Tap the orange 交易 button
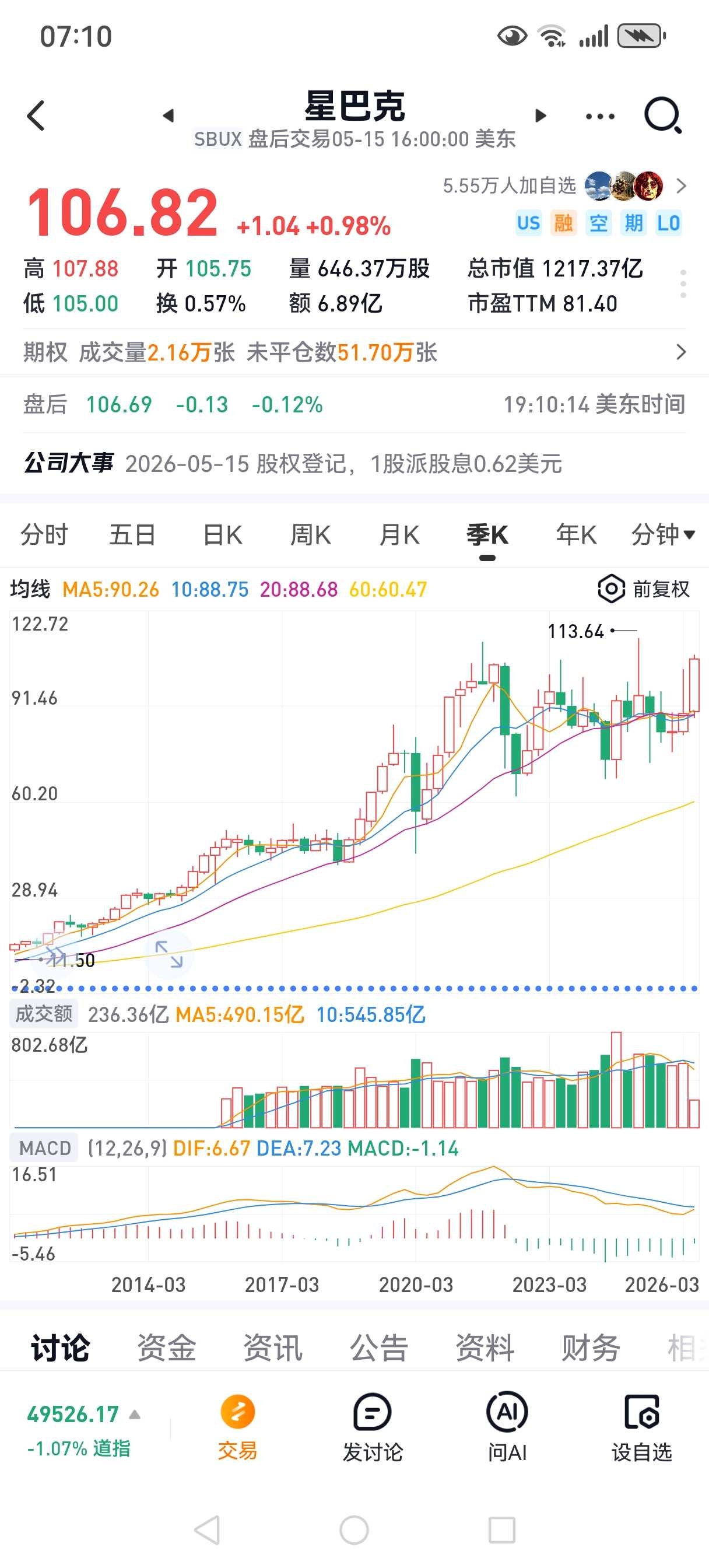Viewport: 709px width, 1568px height. click(x=237, y=1427)
